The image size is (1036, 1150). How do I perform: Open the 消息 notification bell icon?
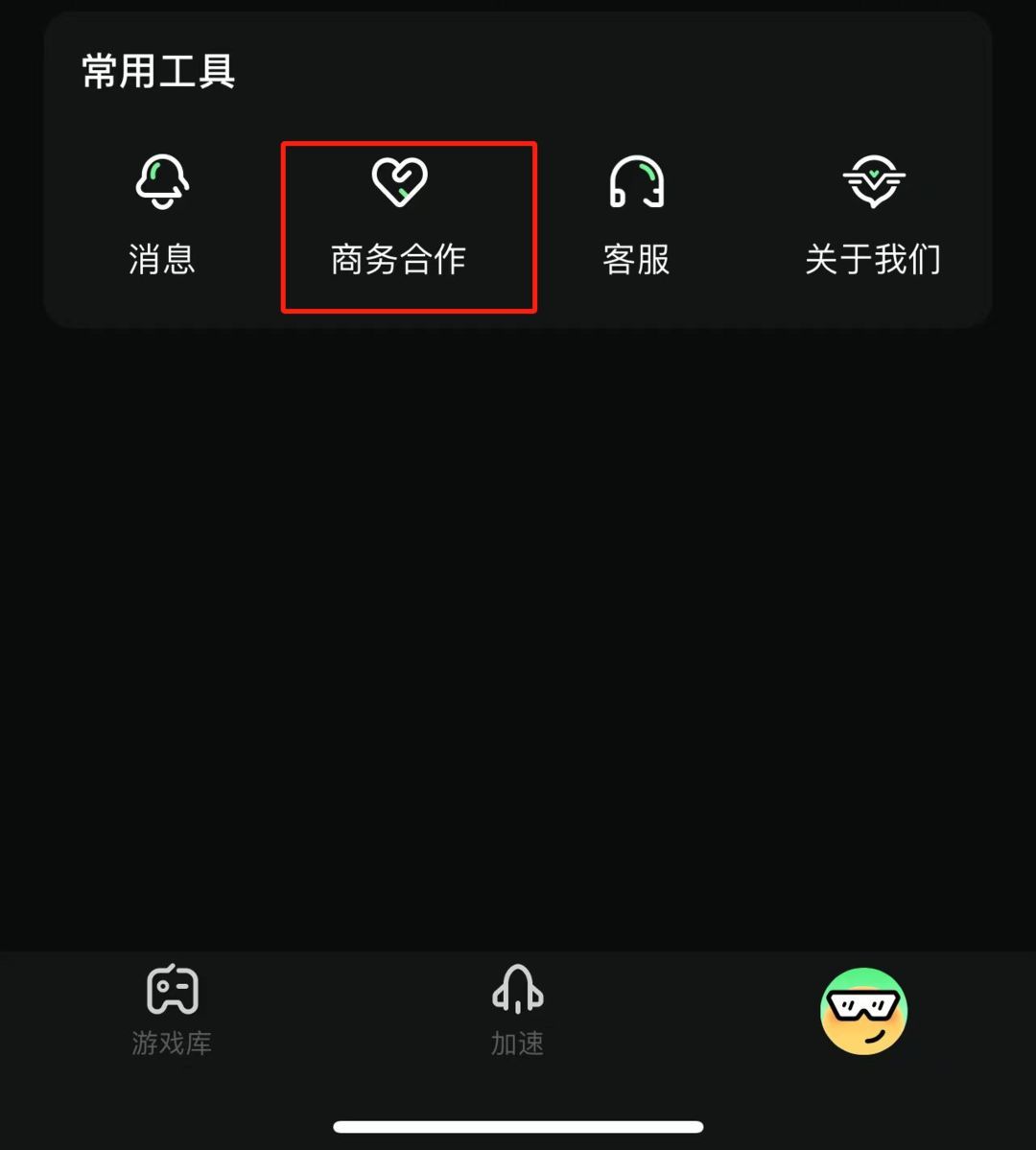pos(161,182)
